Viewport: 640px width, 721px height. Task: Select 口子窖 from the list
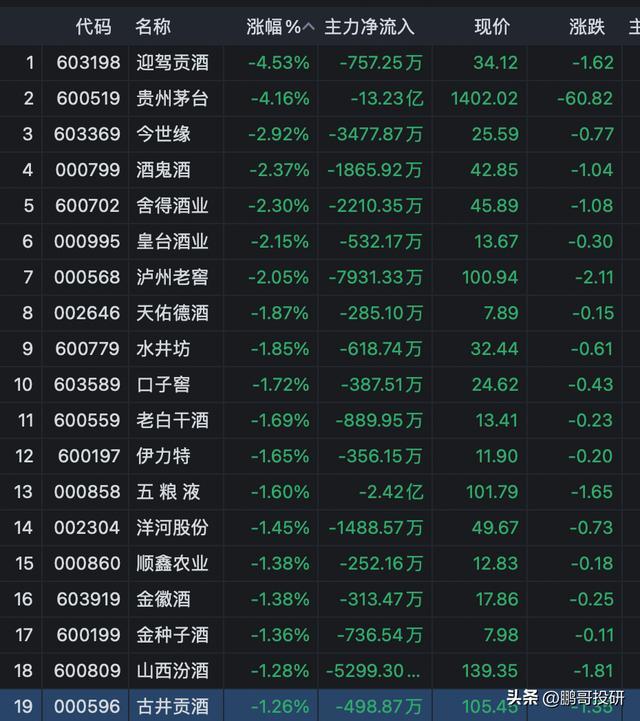point(163,385)
